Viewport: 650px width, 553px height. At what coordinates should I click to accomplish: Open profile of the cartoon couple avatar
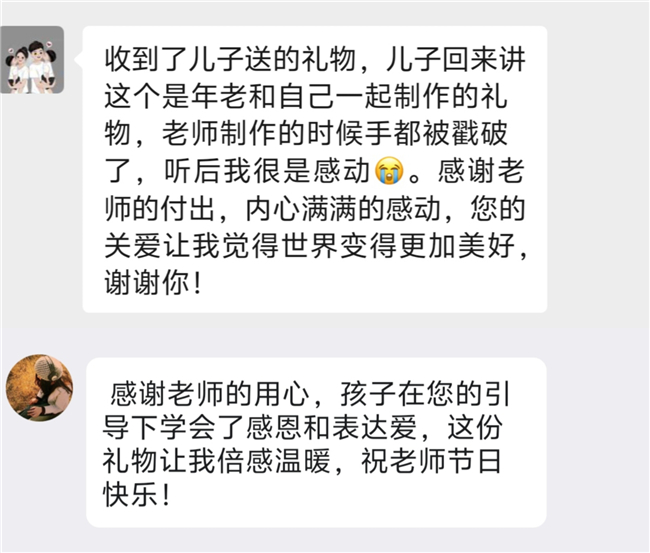(x=33, y=61)
